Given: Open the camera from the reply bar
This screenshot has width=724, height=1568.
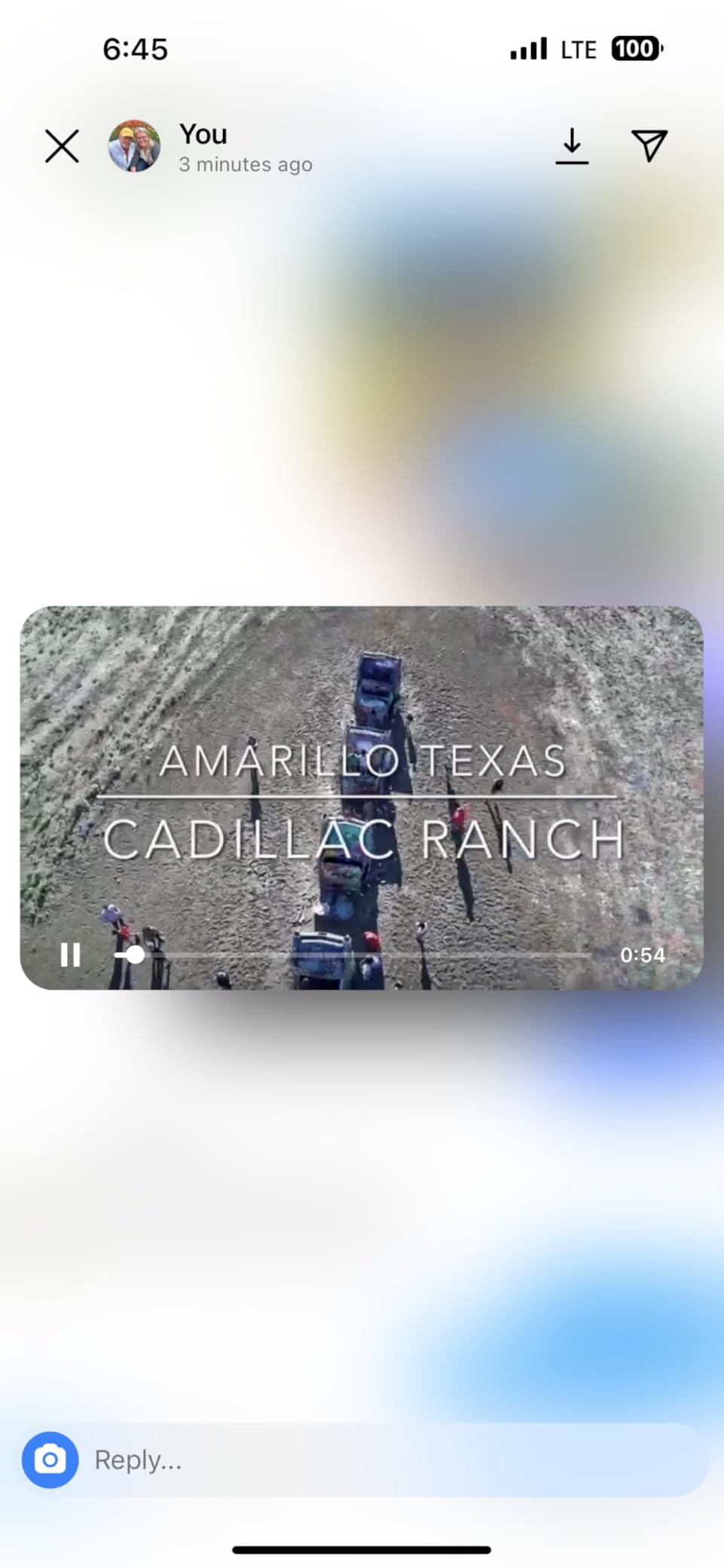Looking at the screenshot, I should pos(50,1460).
